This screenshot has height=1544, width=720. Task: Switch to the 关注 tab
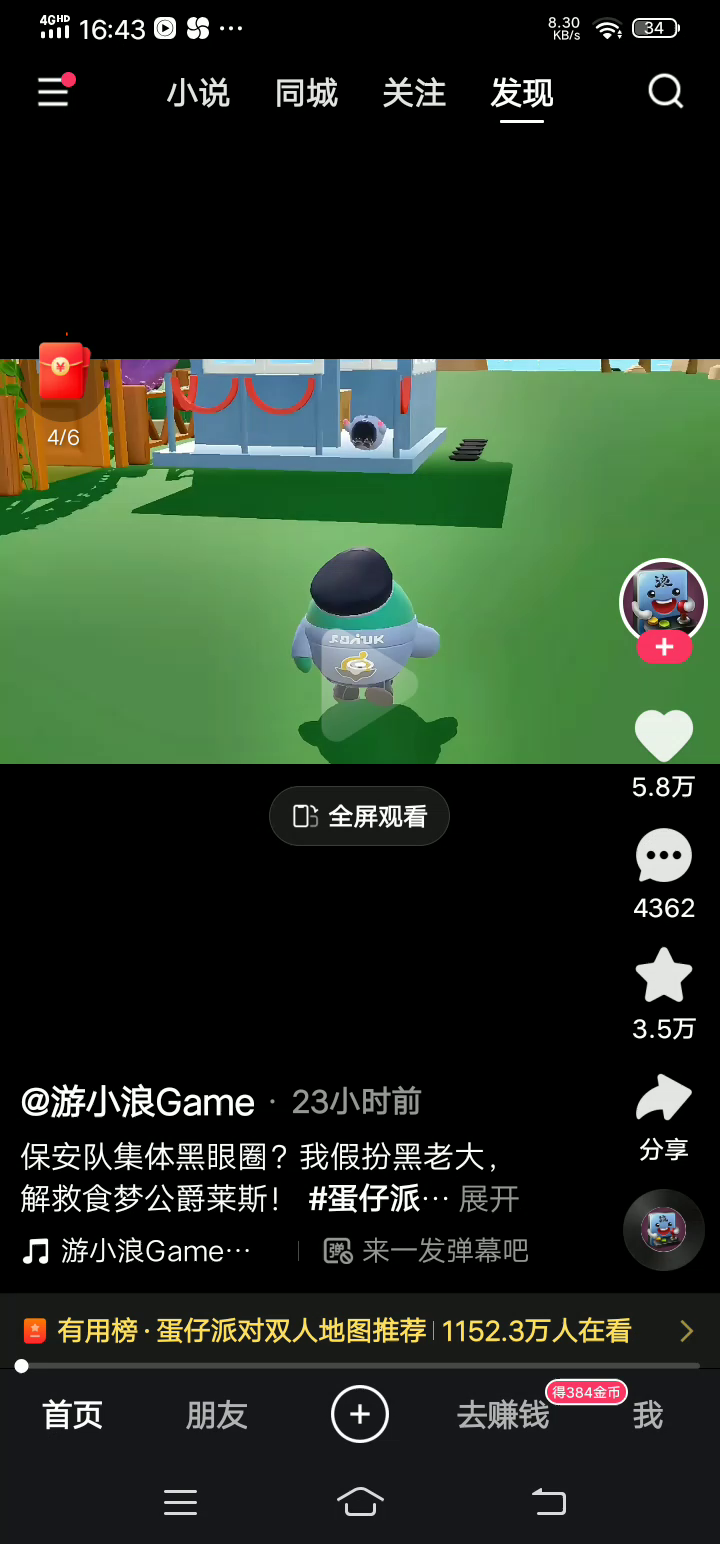click(x=414, y=93)
